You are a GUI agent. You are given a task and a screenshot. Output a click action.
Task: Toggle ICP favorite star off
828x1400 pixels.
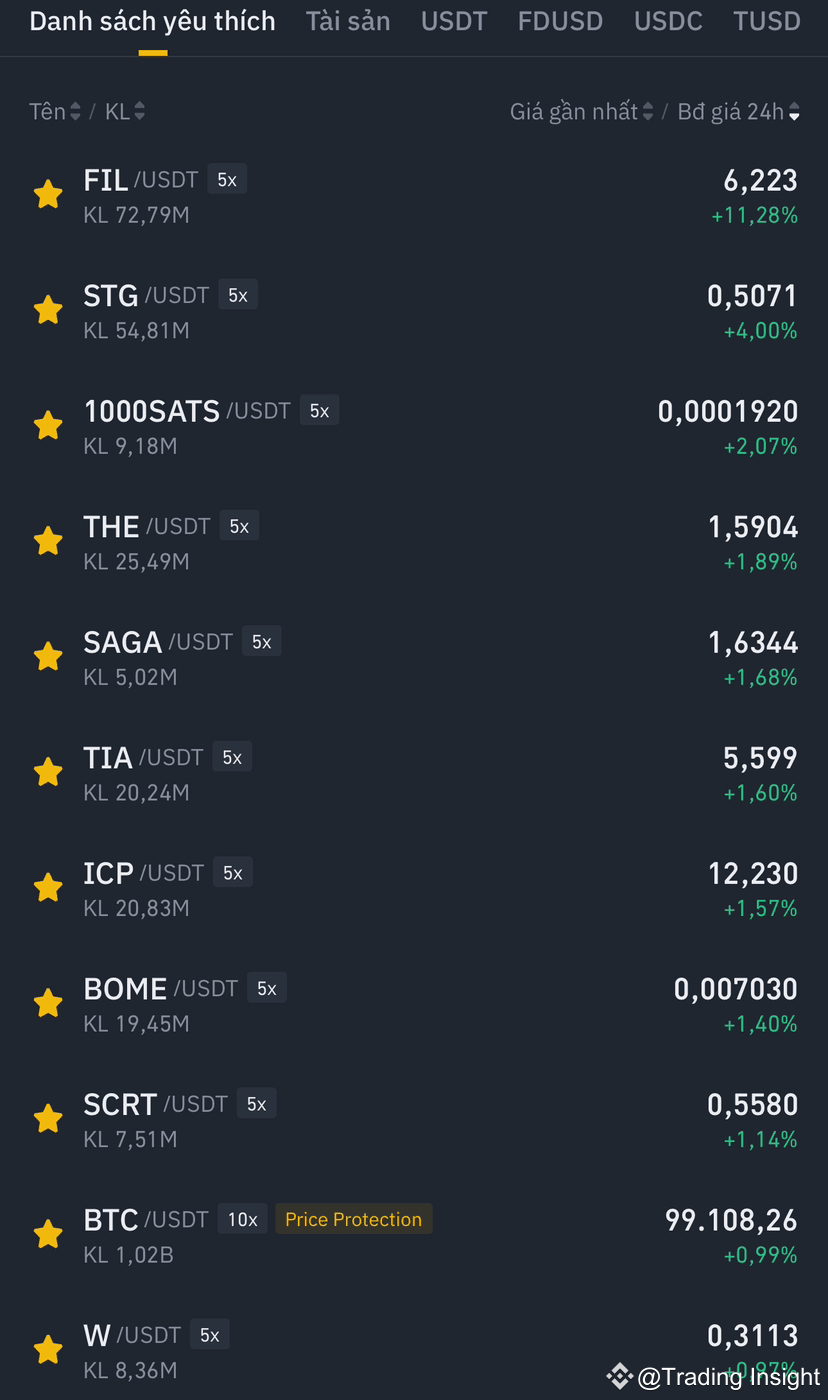[x=47, y=887]
